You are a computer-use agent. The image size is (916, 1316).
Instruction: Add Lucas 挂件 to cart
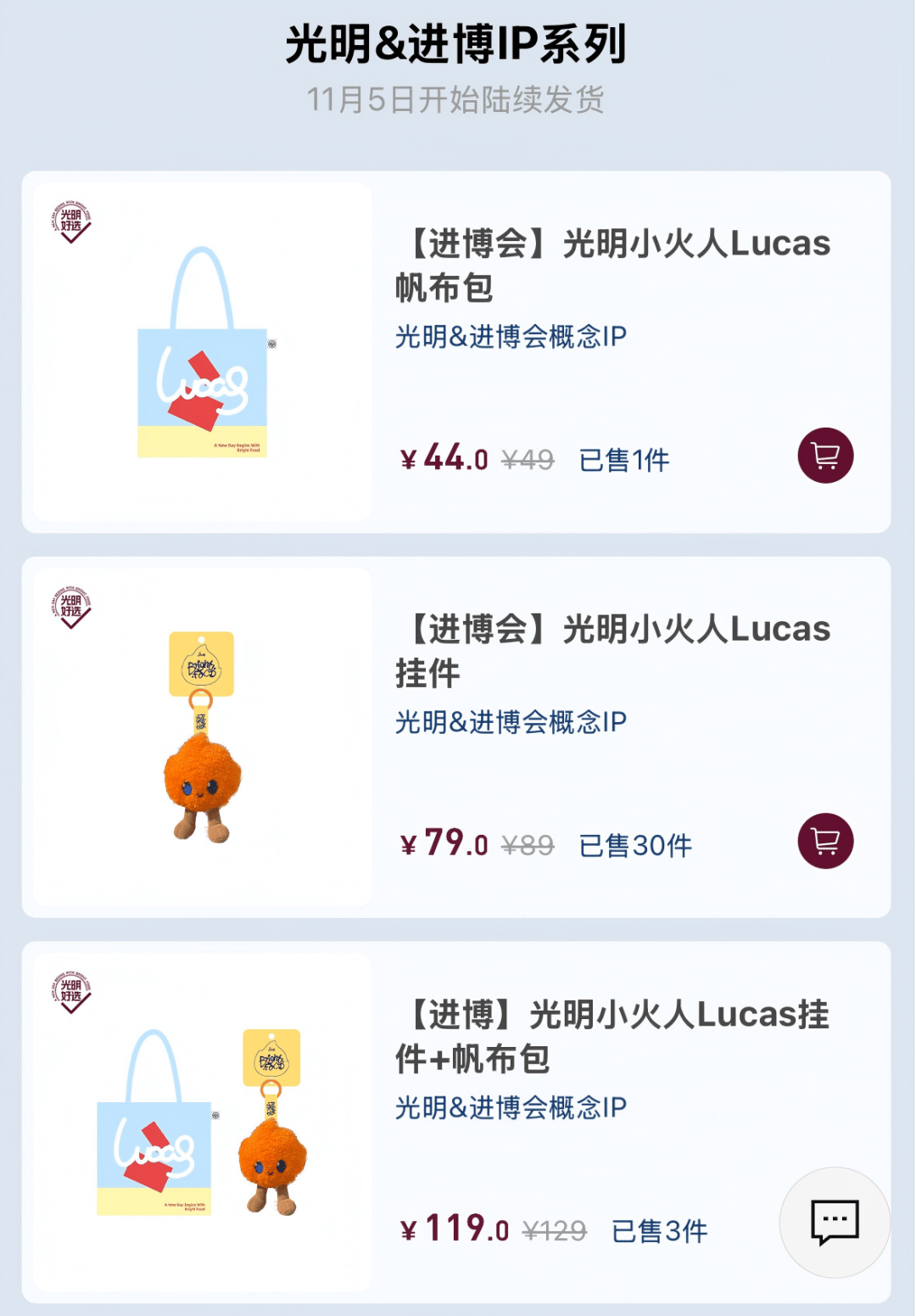825,841
